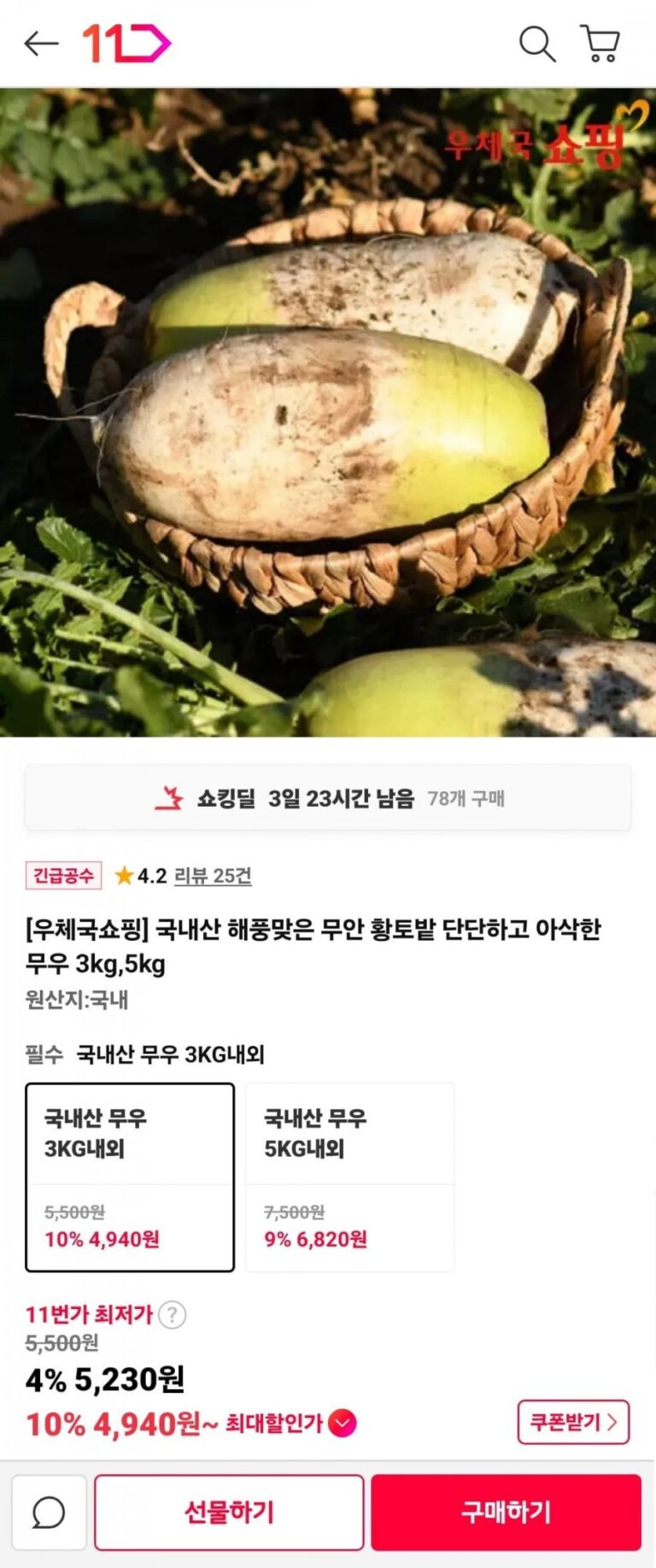
Task: Choose the 국내산 무우 5KG내외 option
Action: (349, 1177)
